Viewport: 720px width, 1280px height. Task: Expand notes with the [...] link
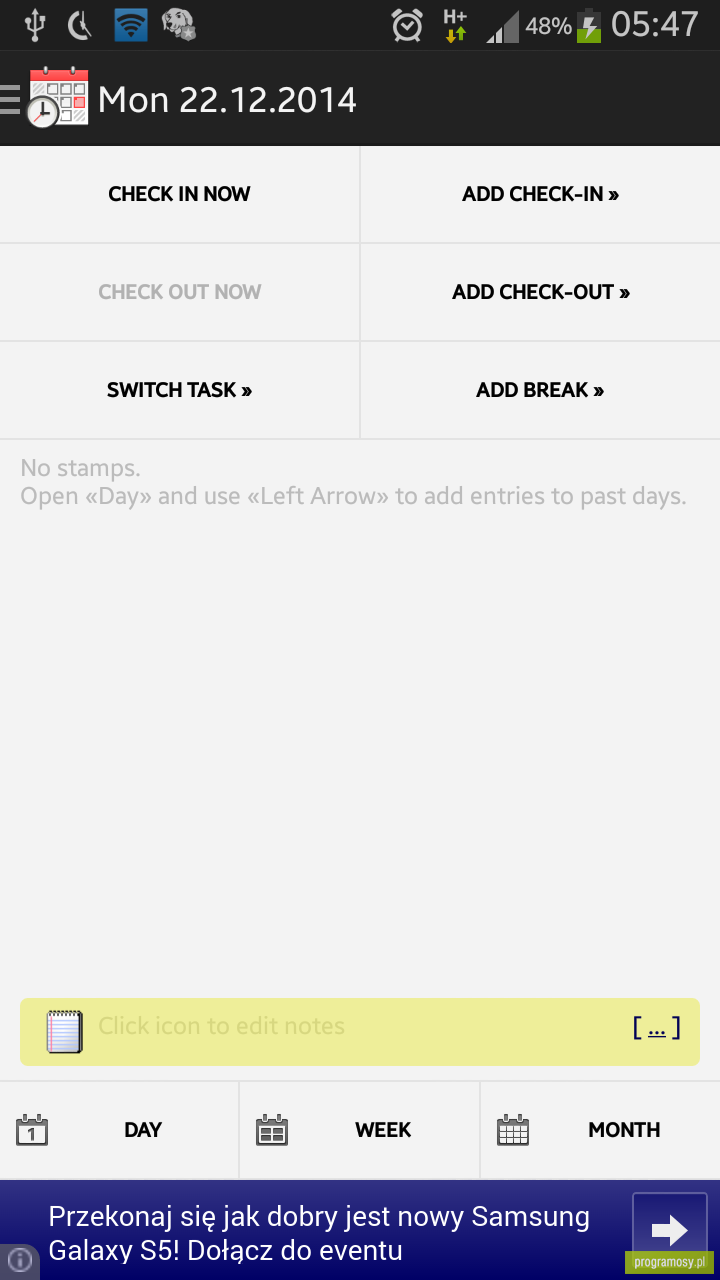click(x=657, y=1028)
